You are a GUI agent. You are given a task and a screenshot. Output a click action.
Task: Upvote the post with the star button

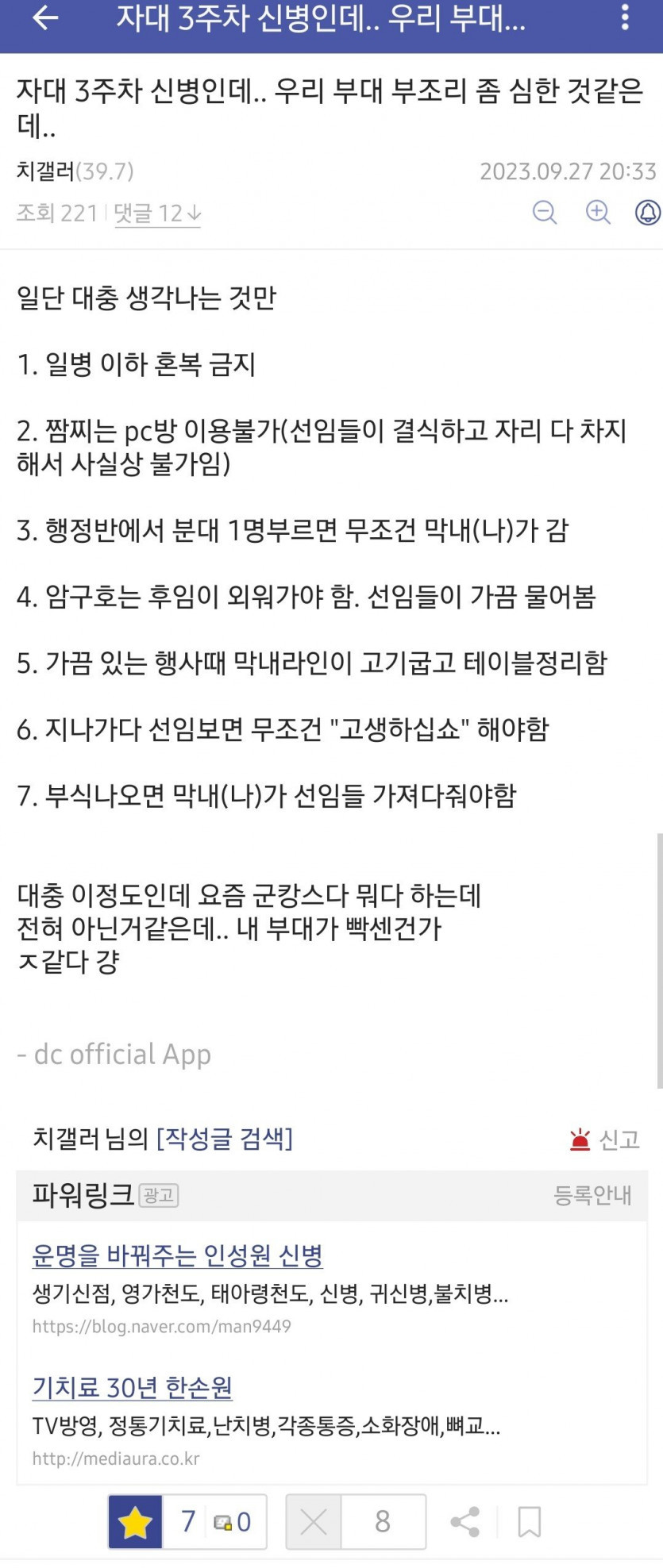click(136, 1521)
